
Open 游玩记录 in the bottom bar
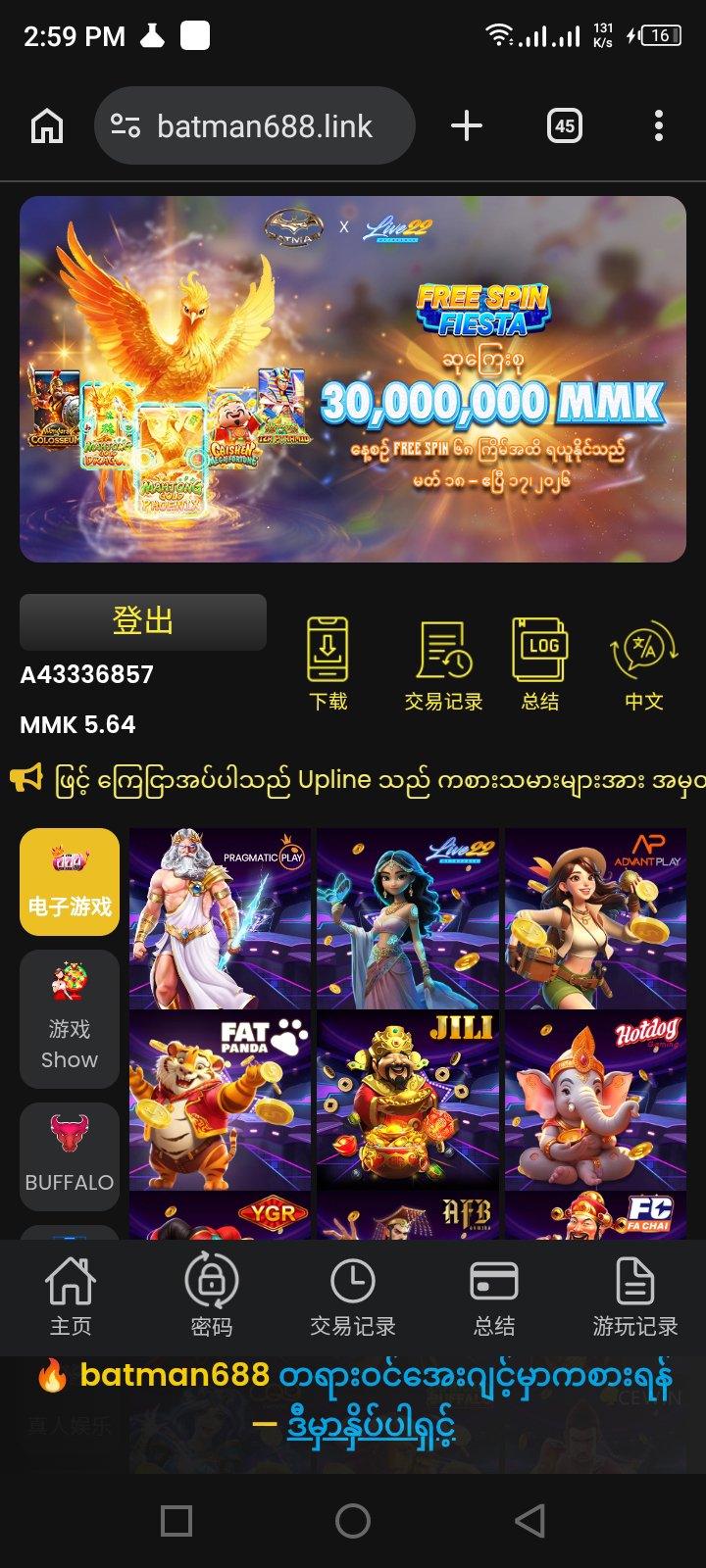click(635, 1296)
